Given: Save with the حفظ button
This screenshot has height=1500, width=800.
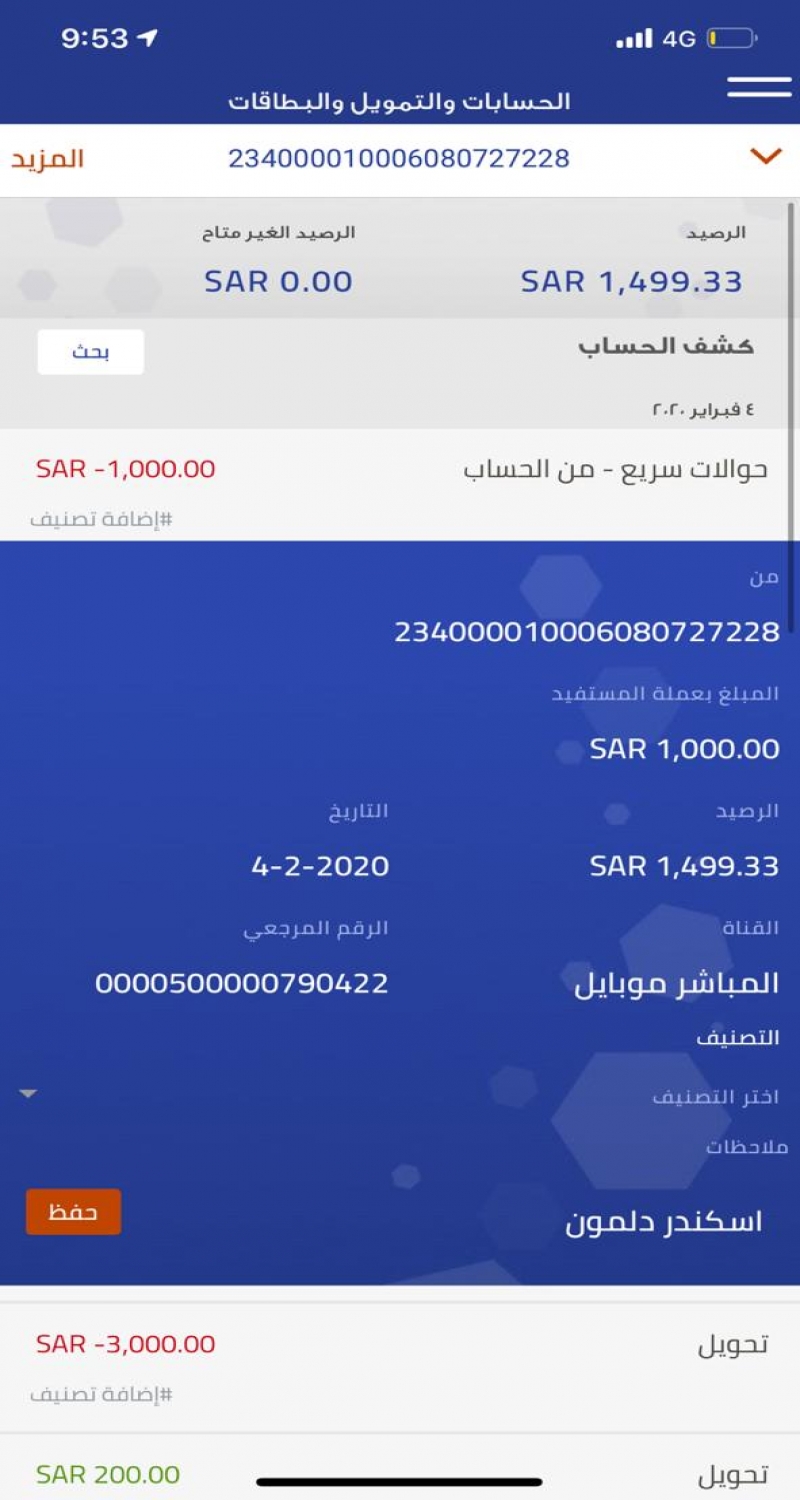Looking at the screenshot, I should [73, 1212].
